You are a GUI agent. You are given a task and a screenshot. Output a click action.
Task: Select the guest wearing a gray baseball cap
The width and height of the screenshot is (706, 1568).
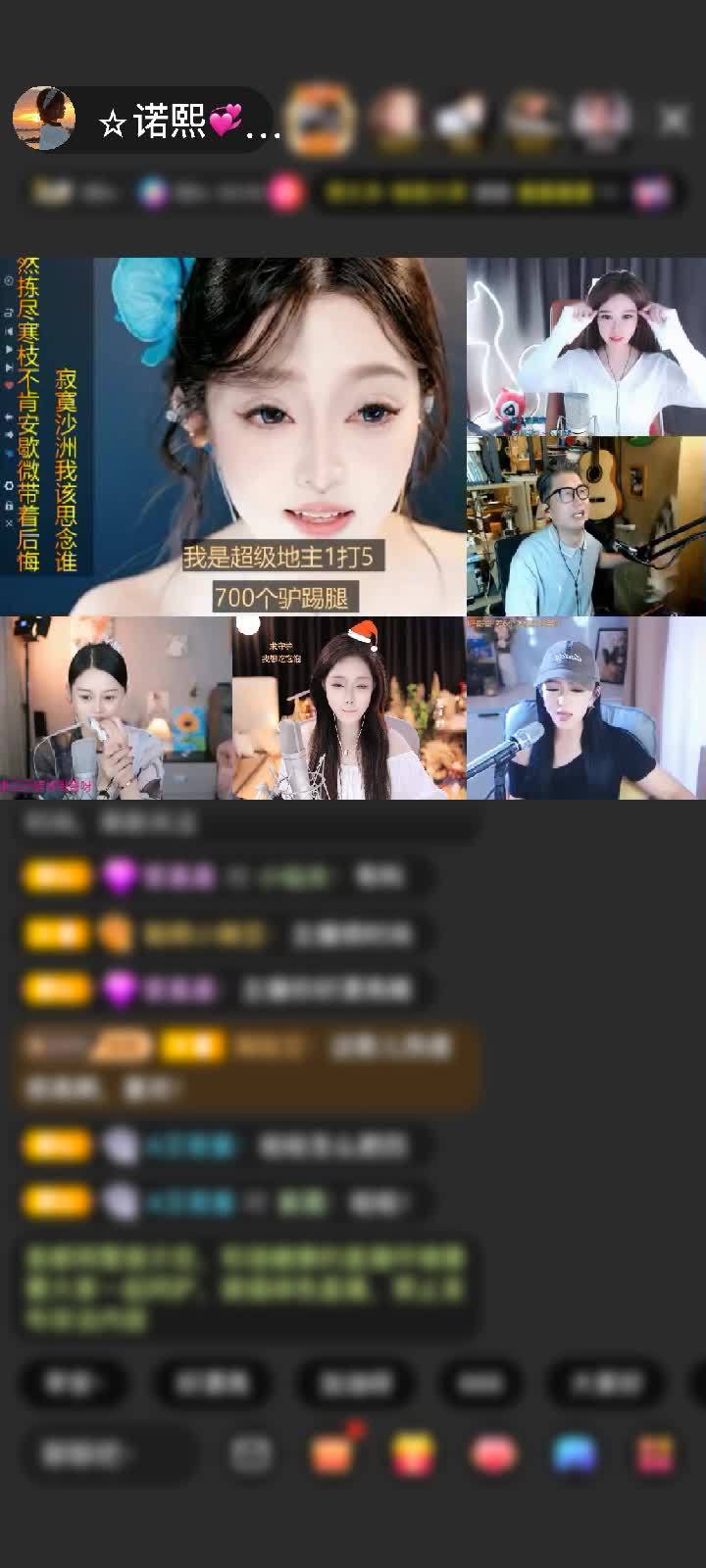[x=586, y=708]
